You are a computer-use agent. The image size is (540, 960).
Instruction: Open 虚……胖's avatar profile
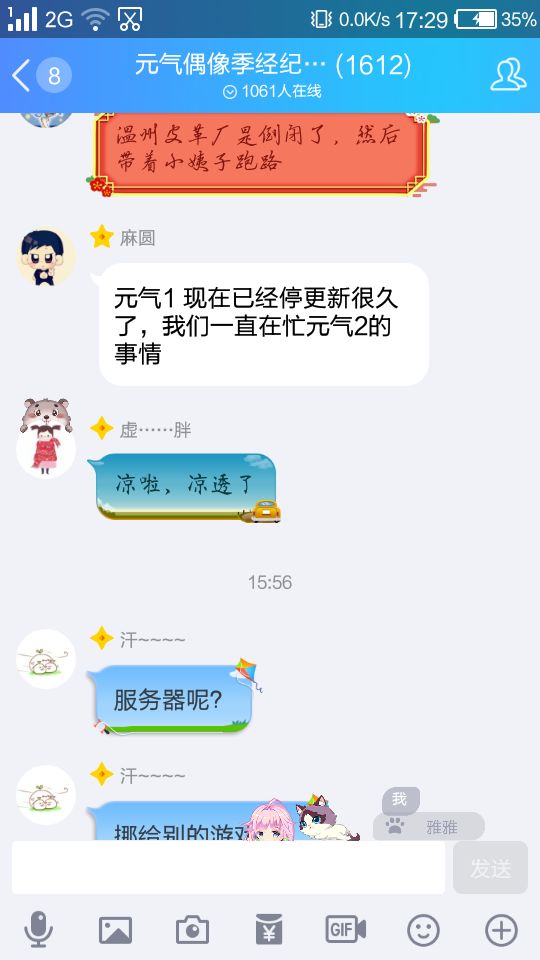coord(46,437)
